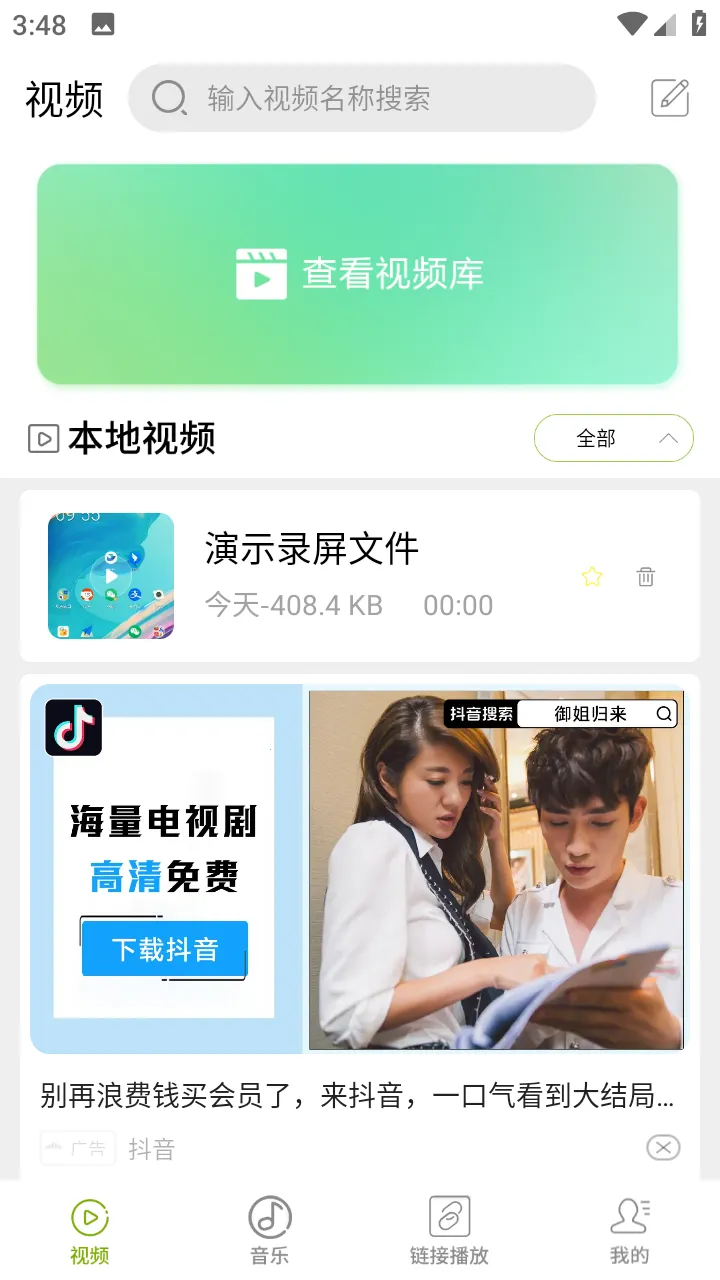The width and height of the screenshot is (720, 1280).
Task: Open 查看视频库 video library banner
Action: [x=358, y=274]
